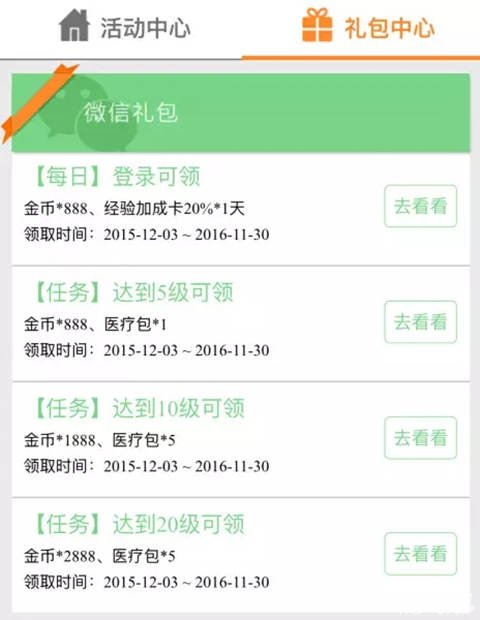Tap 去看看 for 达到5级可领
Viewport: 480px width, 620px height.
coord(420,322)
